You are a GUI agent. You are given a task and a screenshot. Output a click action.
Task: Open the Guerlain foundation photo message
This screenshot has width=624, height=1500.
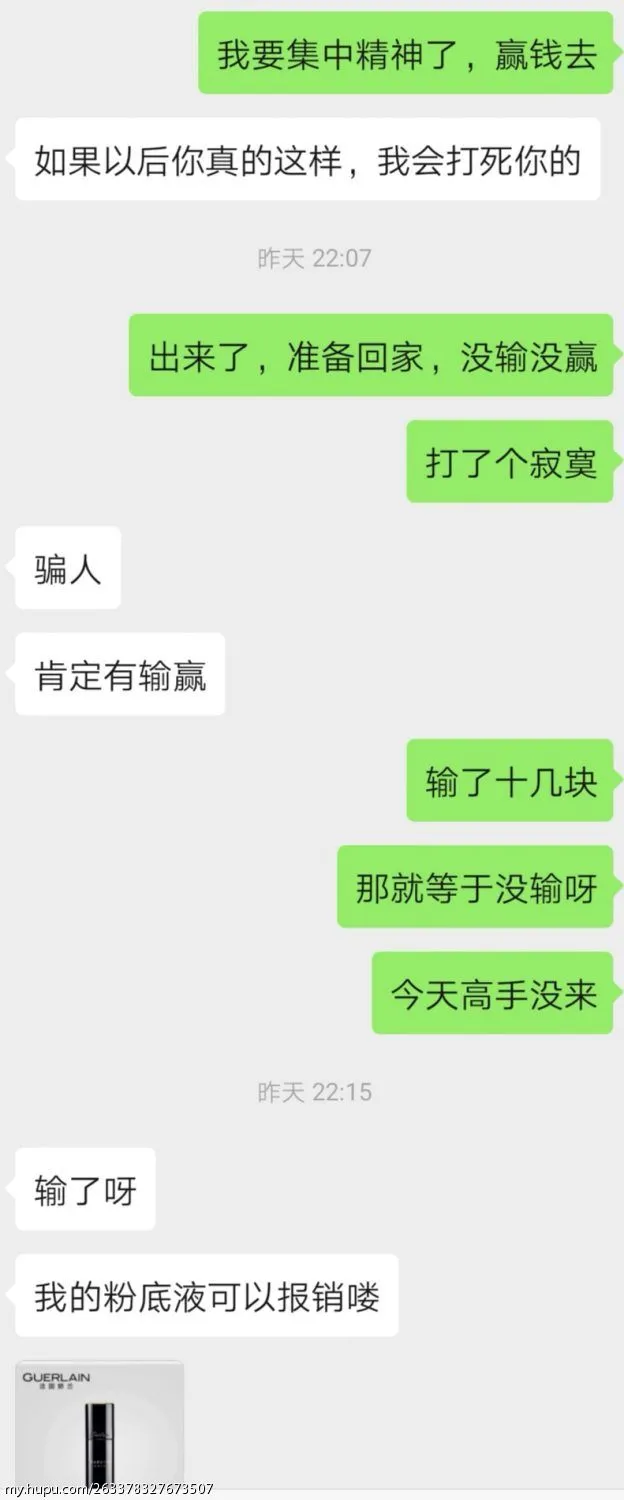[99, 1425]
